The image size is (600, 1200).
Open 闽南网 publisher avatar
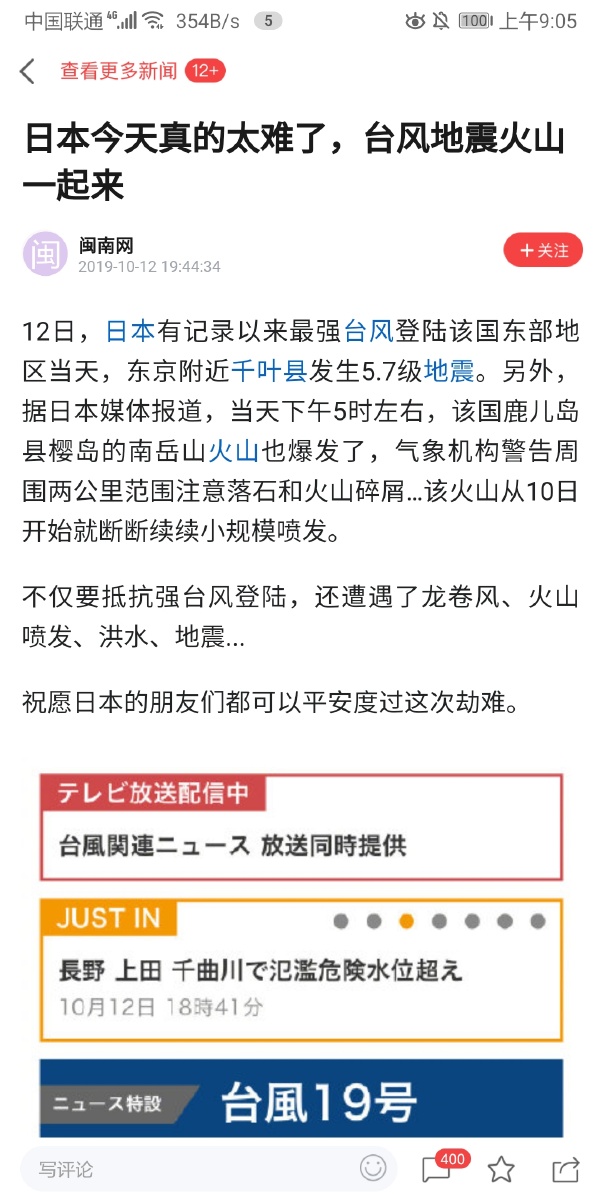click(x=45, y=253)
